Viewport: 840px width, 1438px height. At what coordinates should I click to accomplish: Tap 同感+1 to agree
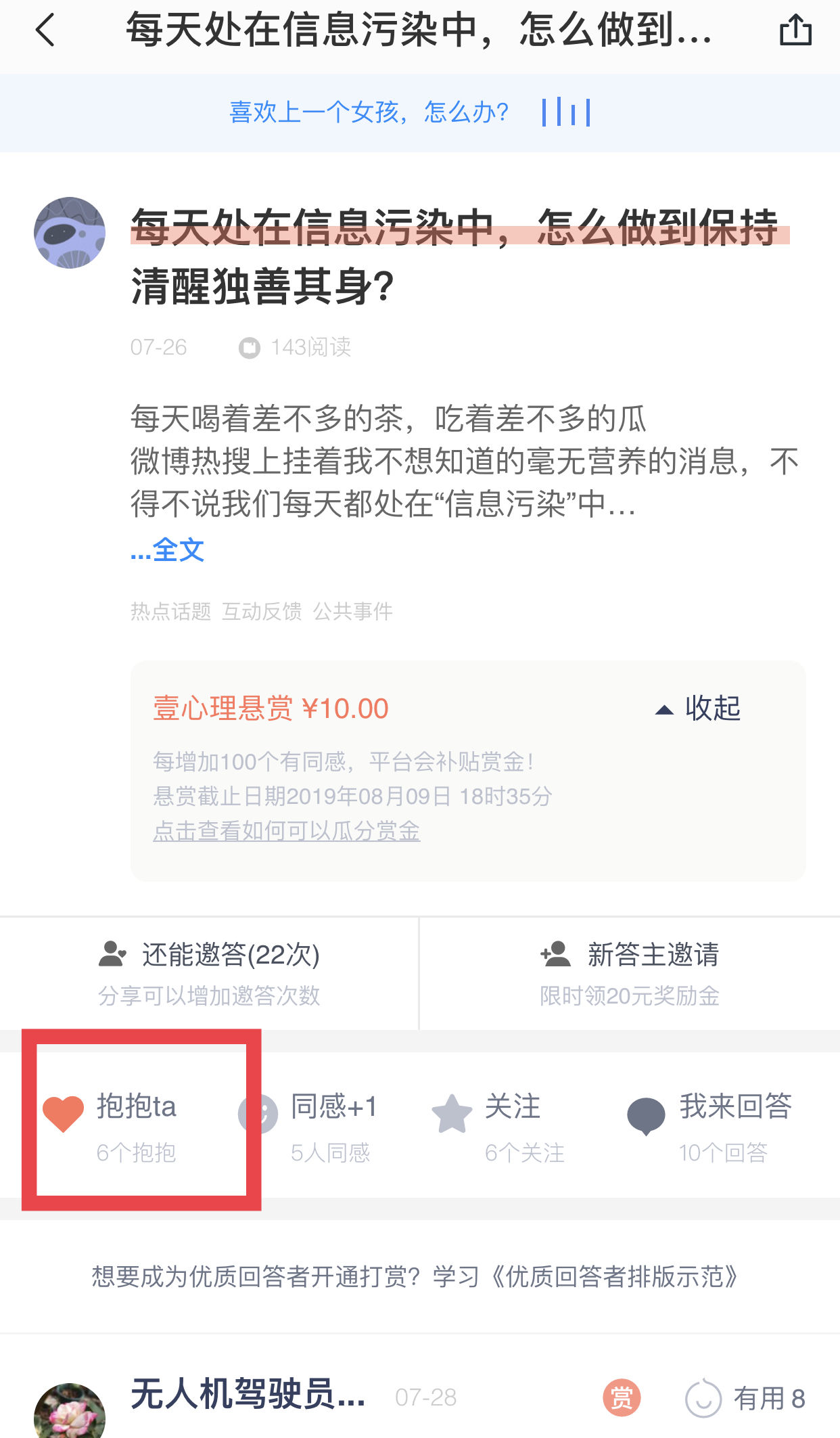[308, 1123]
